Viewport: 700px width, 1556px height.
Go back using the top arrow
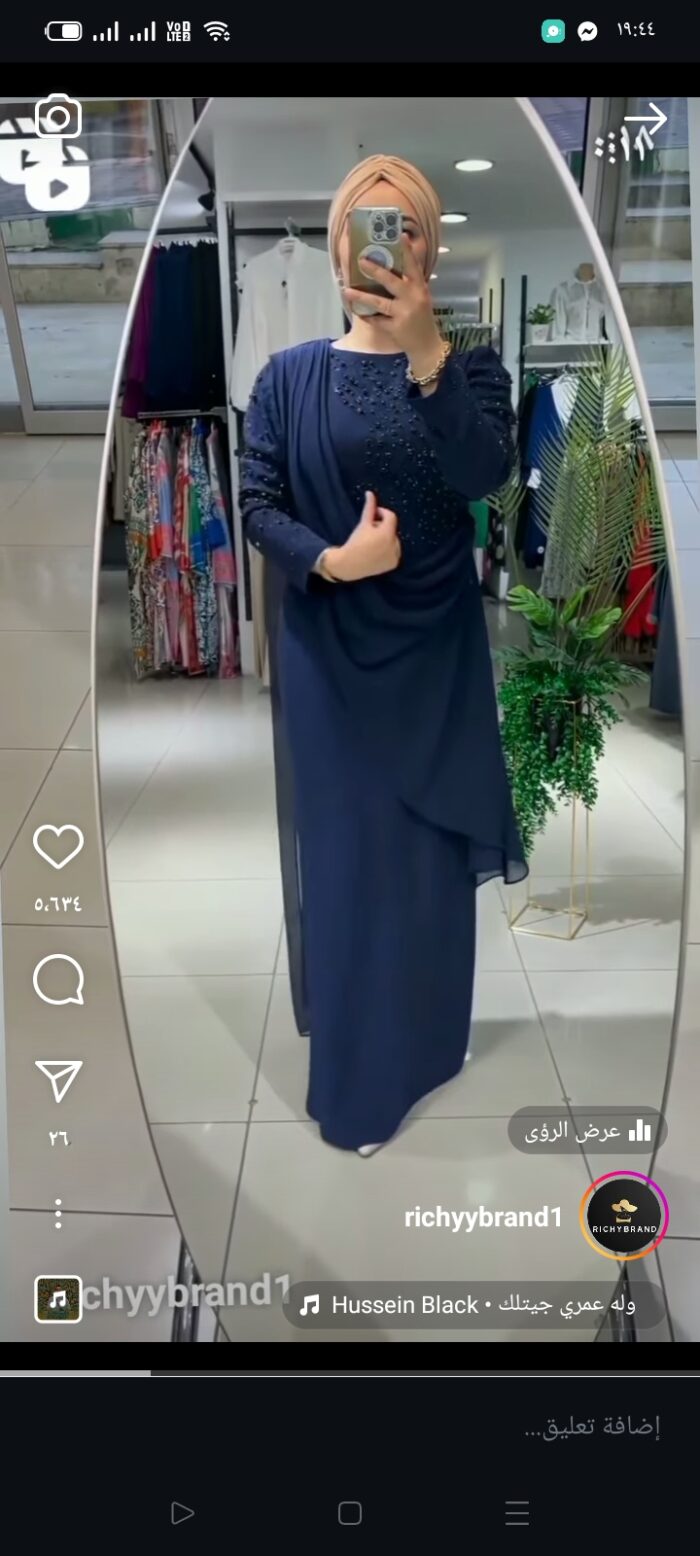[645, 119]
